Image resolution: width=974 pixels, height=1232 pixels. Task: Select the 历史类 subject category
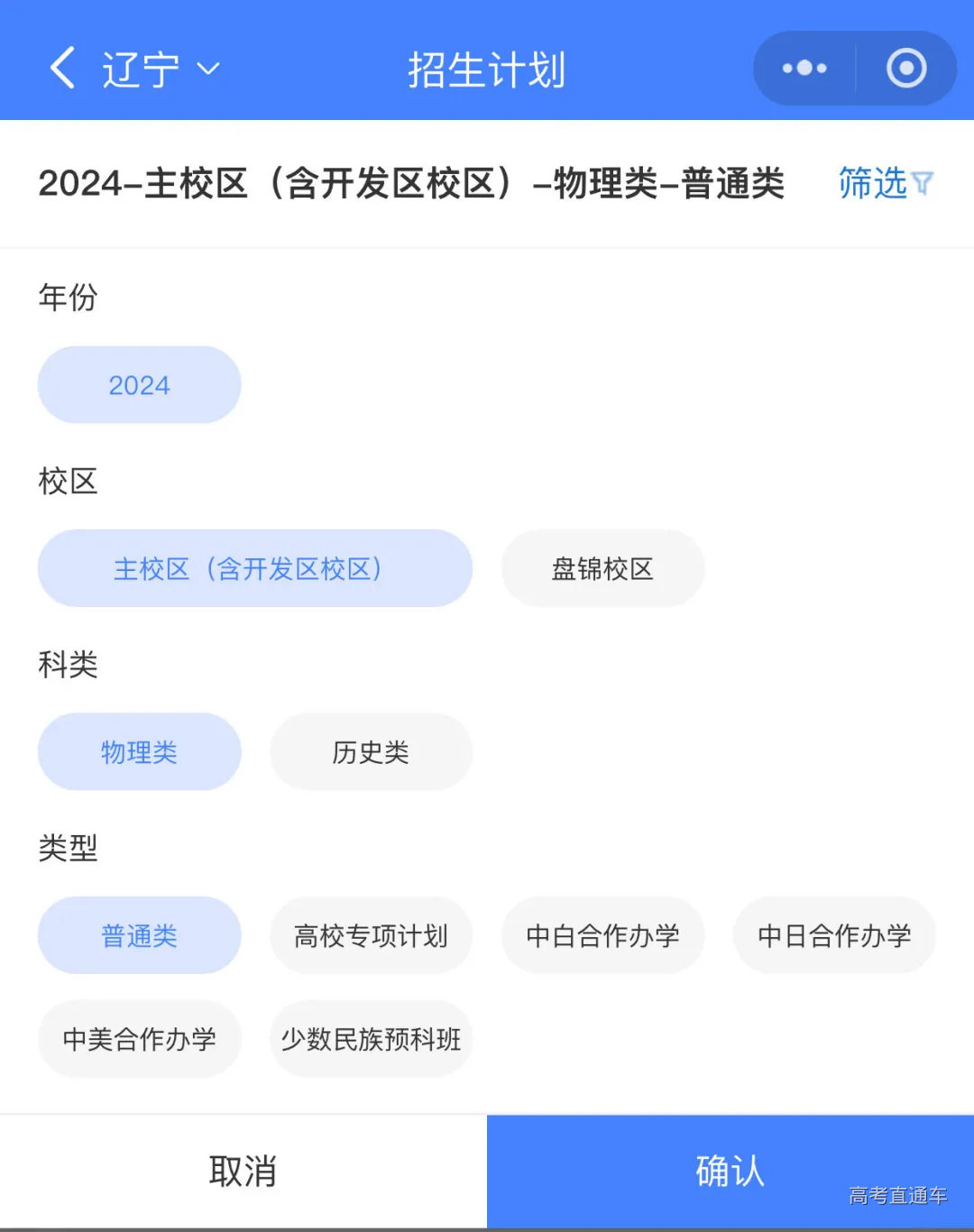coord(371,751)
